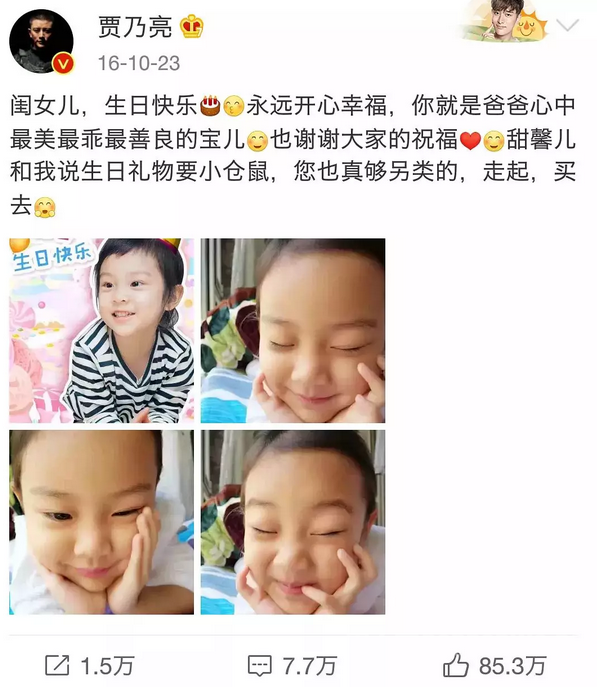611x687 pixels.
Task: Open the top-right photo in the grid
Action: 292,330
